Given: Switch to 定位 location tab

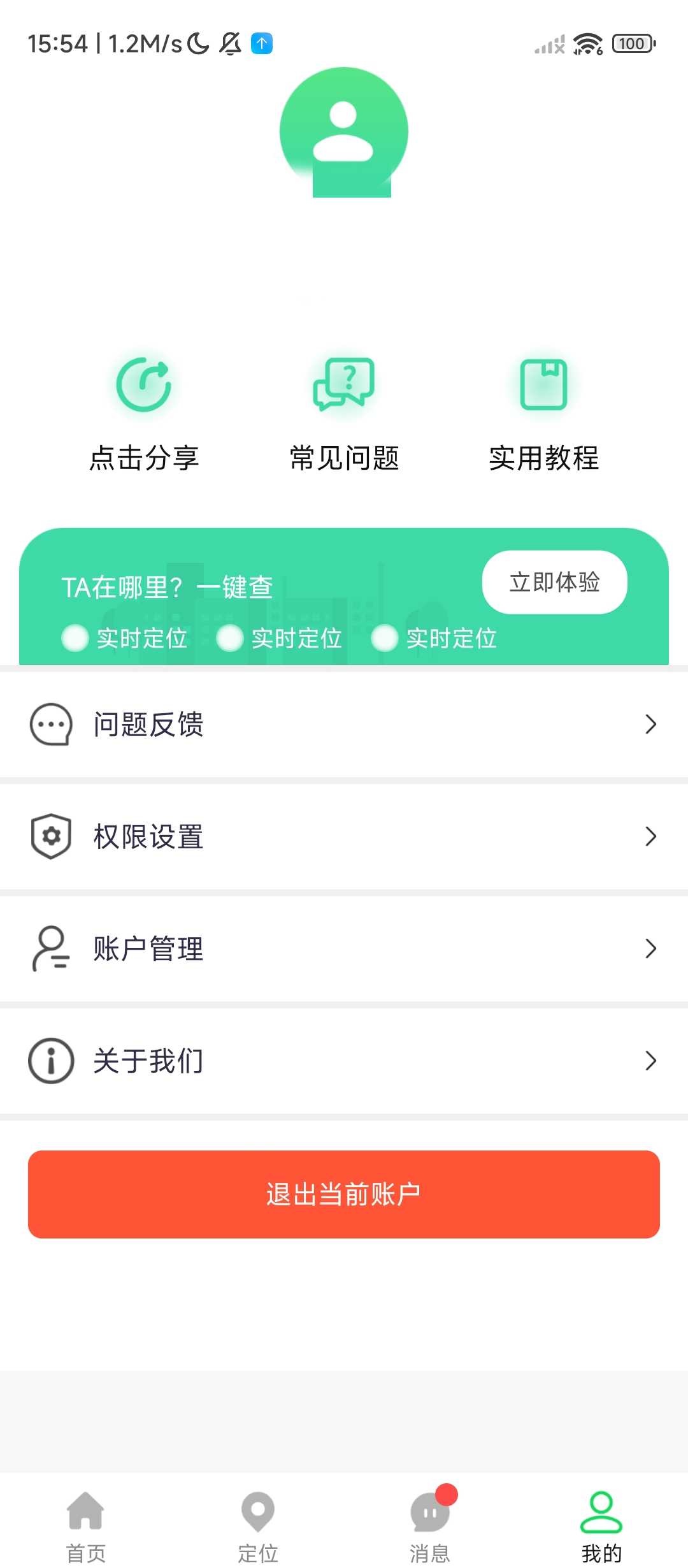Looking at the screenshot, I should tap(258, 1525).
